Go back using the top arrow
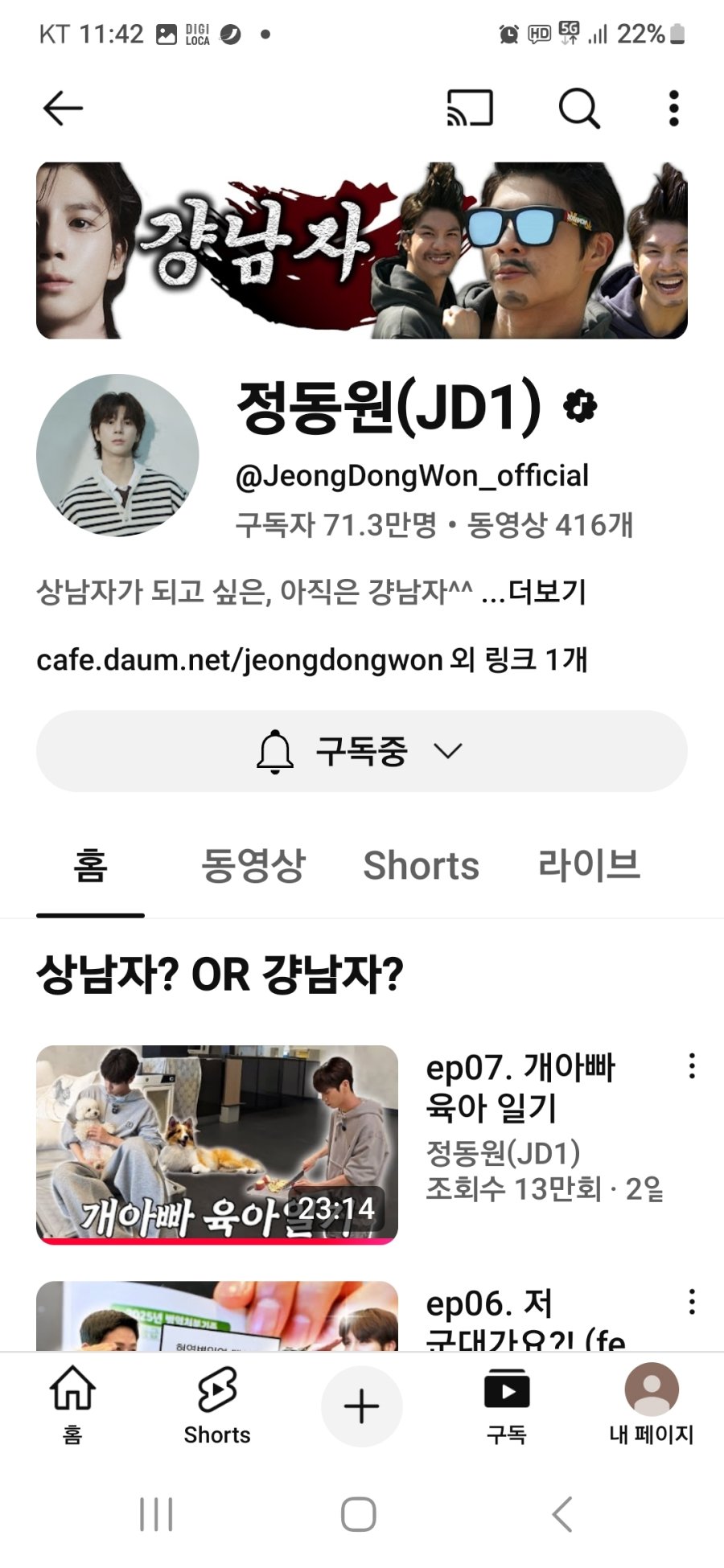724x1568 pixels. (63, 109)
